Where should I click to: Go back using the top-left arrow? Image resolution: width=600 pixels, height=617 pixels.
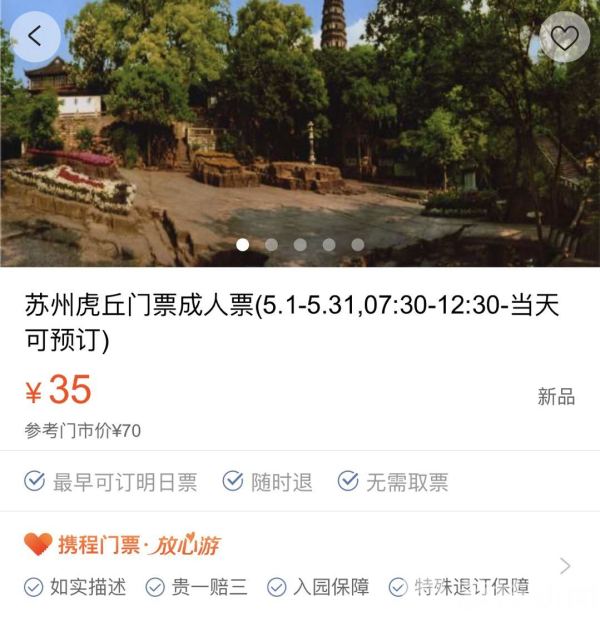[35, 37]
